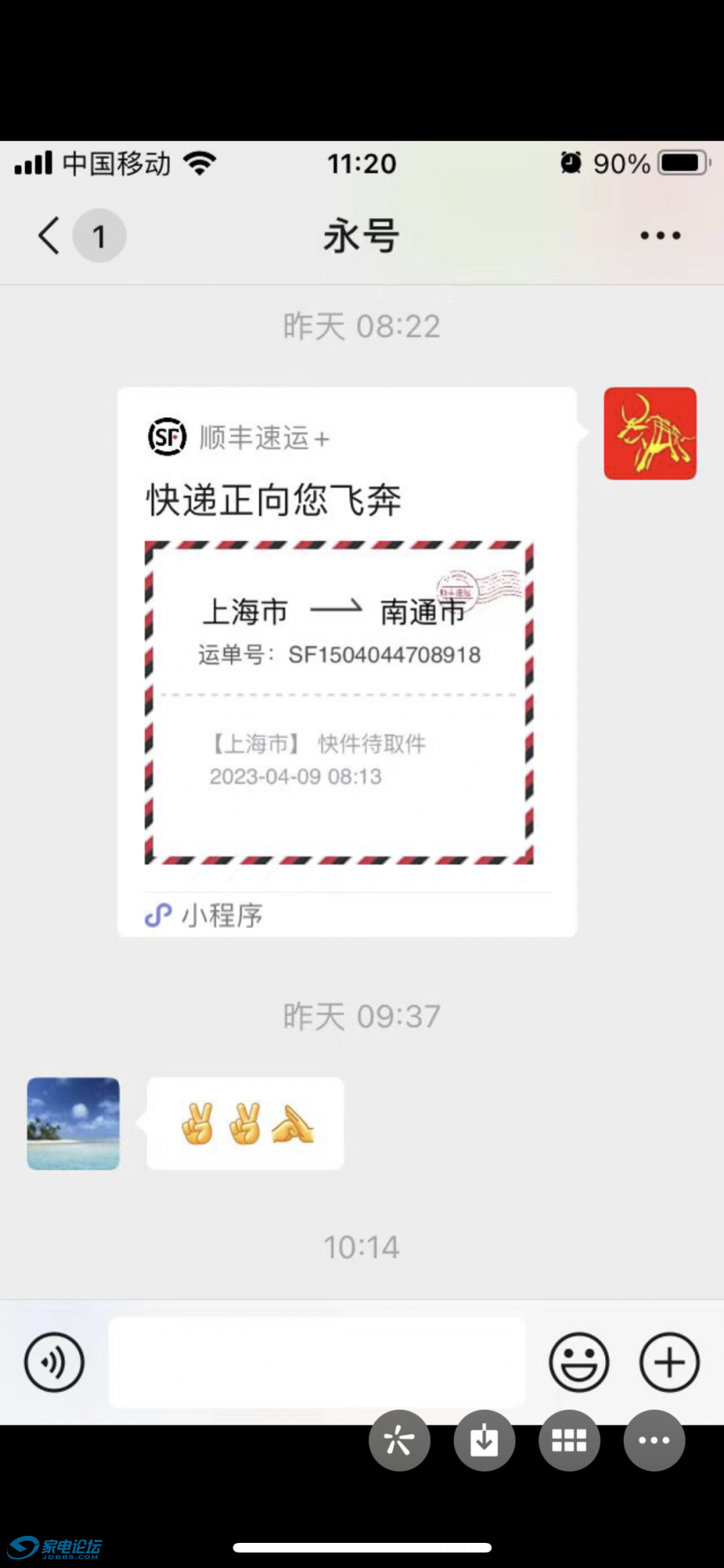Go back using the chat back arrow
The height and width of the screenshot is (1568, 724).
(47, 235)
